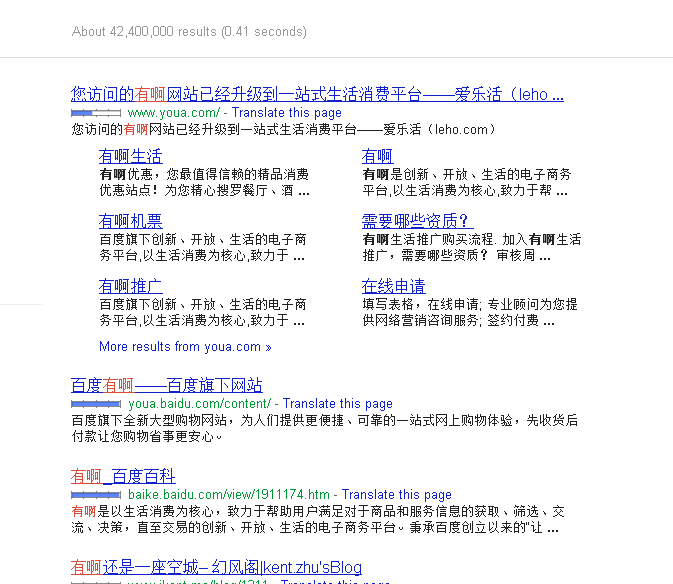This screenshot has height=584, width=673.
Task: Open the leho.com upgrade notice result title
Action: (317, 94)
